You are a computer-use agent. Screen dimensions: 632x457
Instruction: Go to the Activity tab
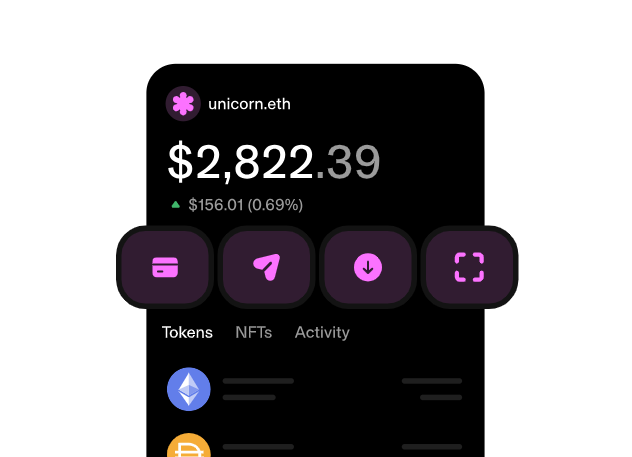pos(322,332)
